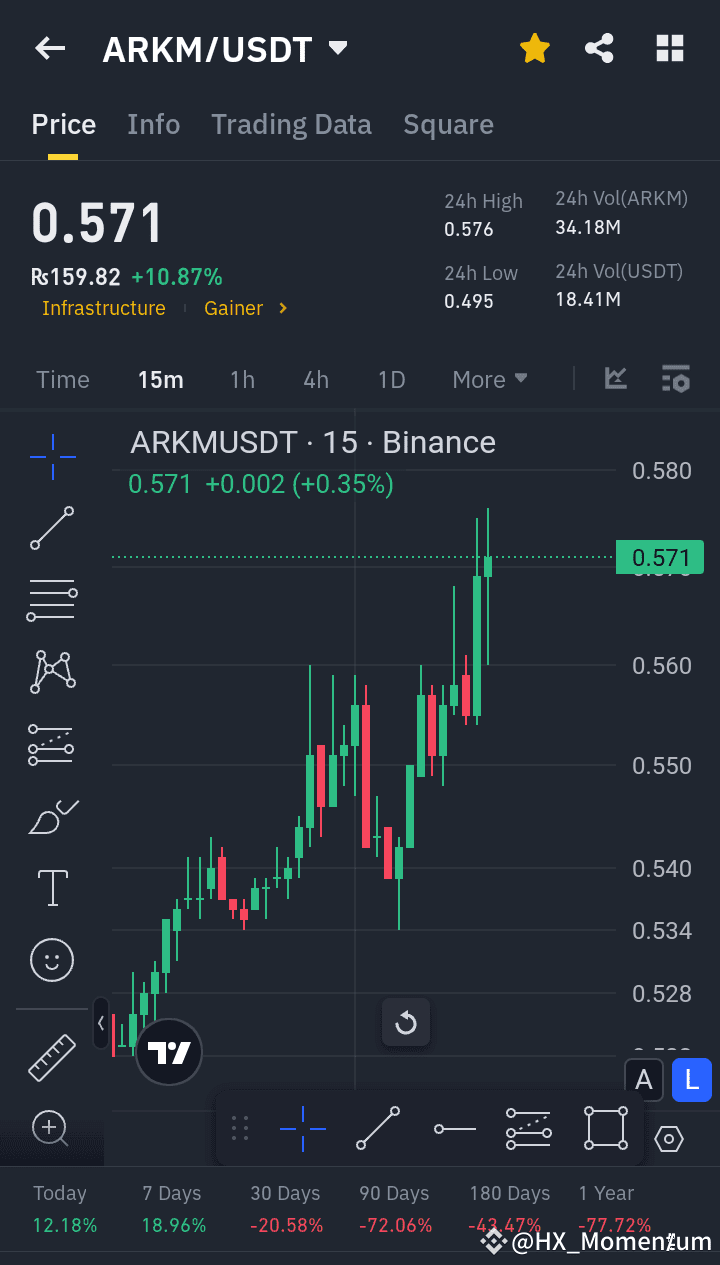Select the 1D timeframe
The image size is (720, 1265).
pyautogui.click(x=391, y=379)
